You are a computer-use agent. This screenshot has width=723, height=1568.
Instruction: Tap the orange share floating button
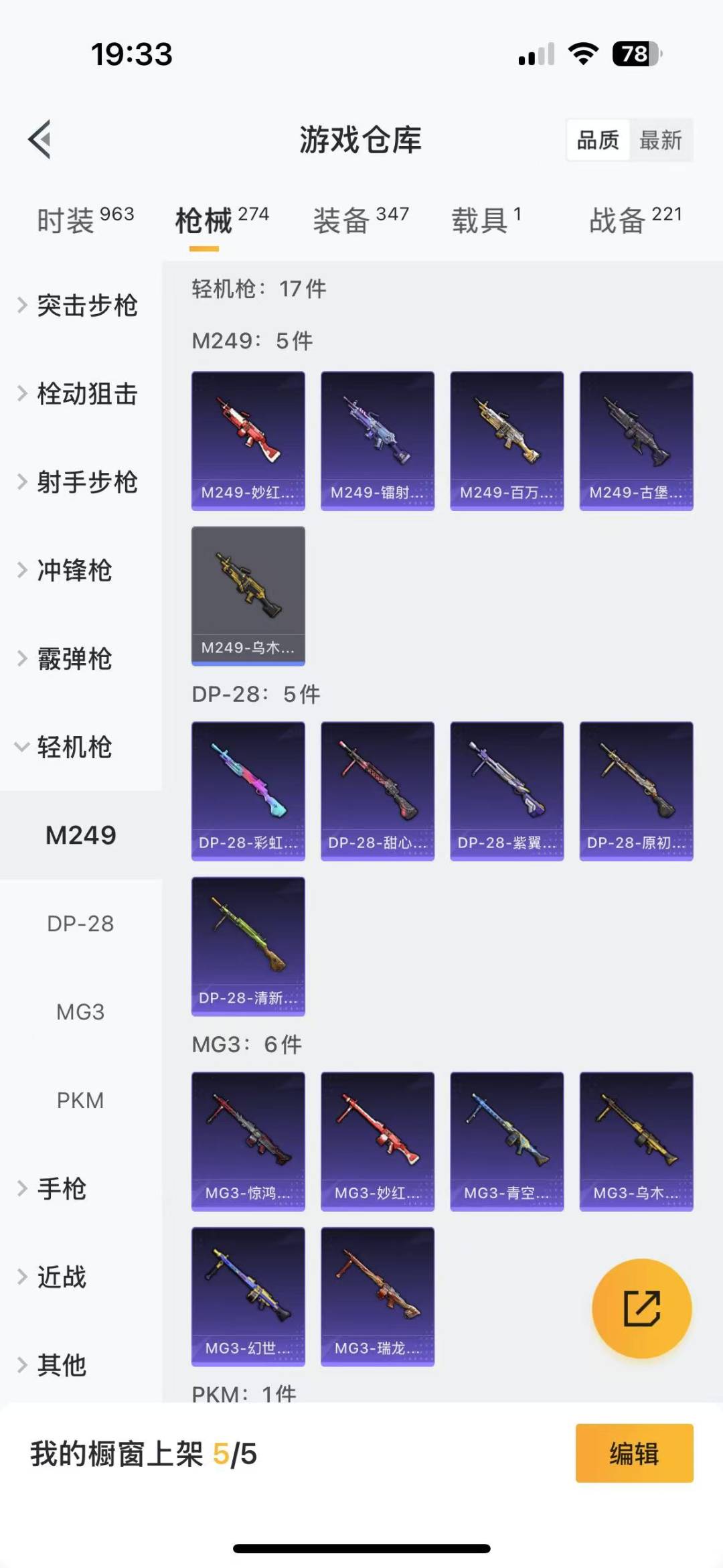pos(641,1308)
